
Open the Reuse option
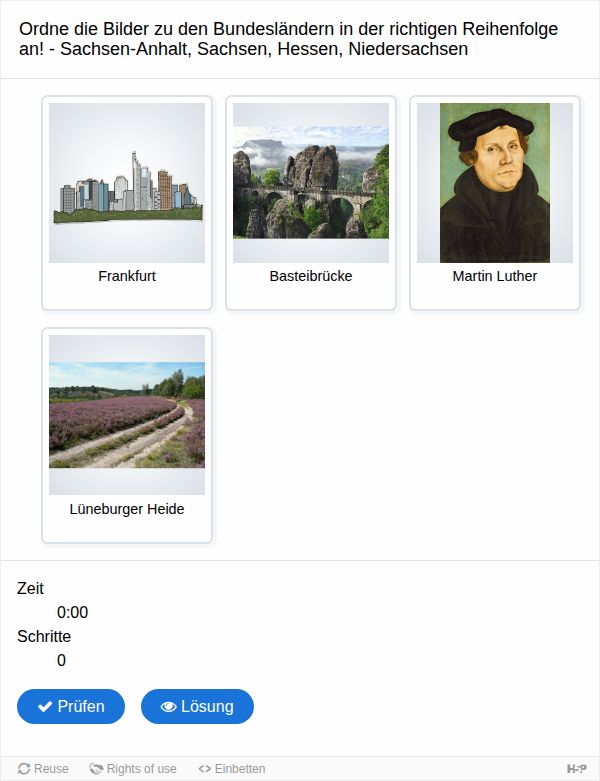44,769
